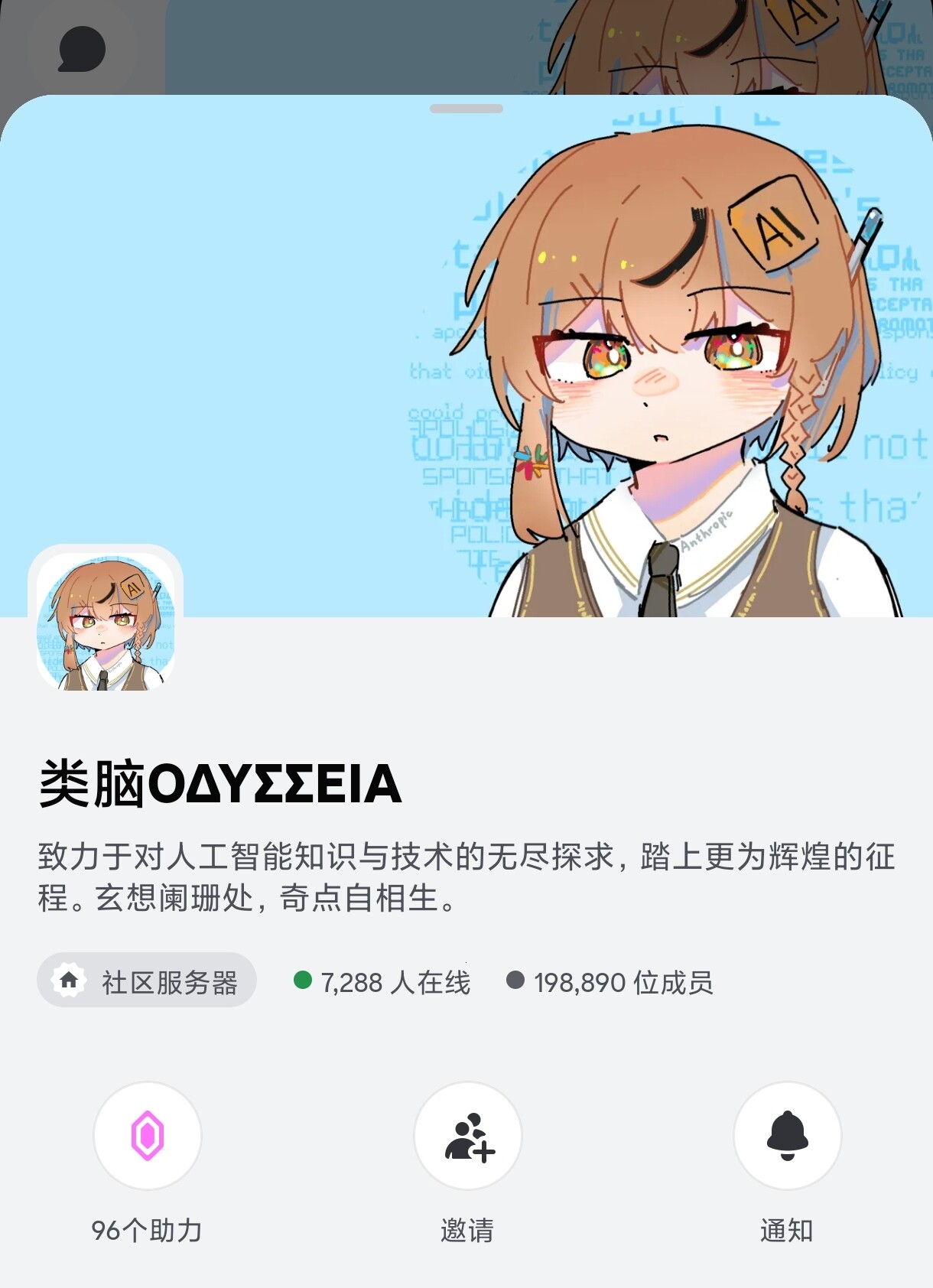
Task: Open the 通知 notification settings bell
Action: click(x=787, y=1135)
